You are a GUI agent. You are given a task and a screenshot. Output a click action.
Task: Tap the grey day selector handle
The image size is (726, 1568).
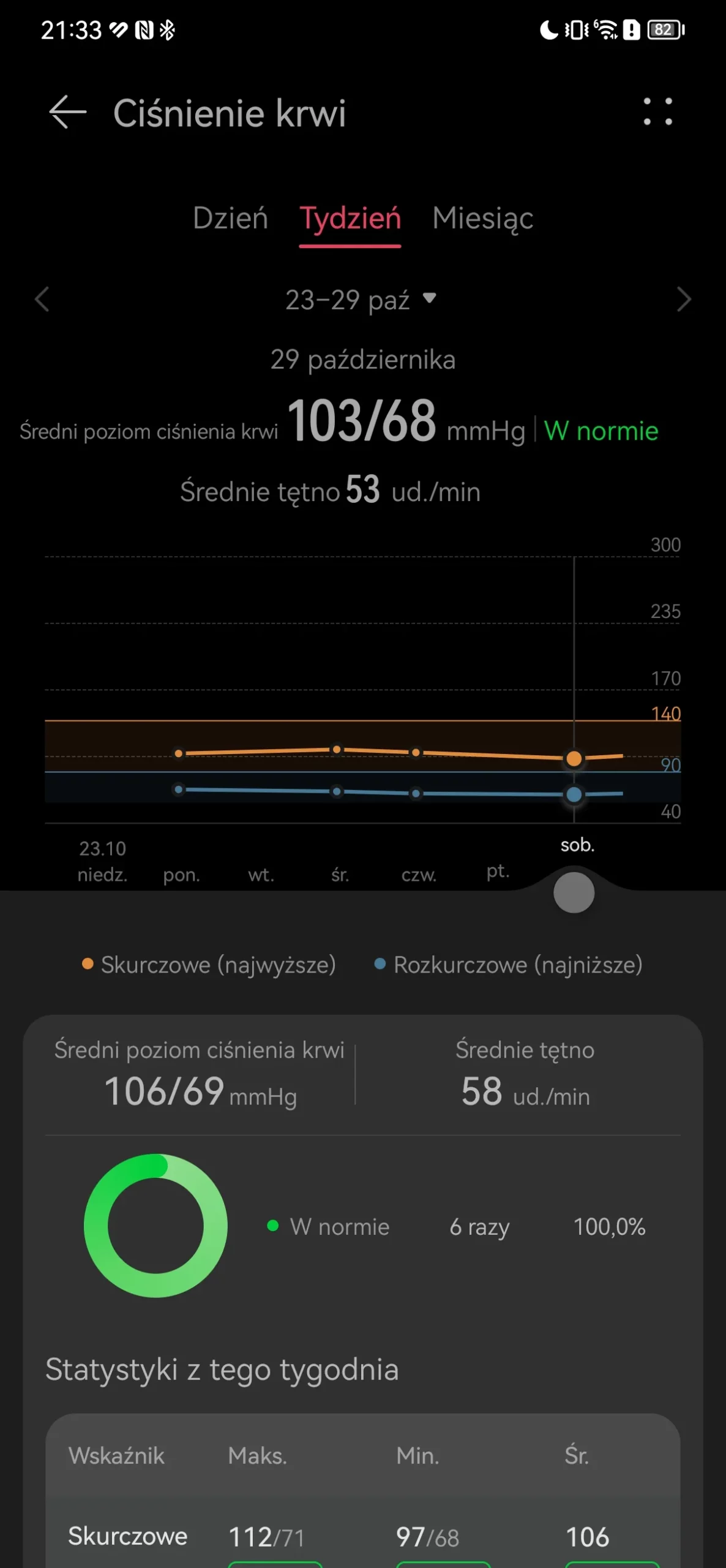tap(574, 892)
